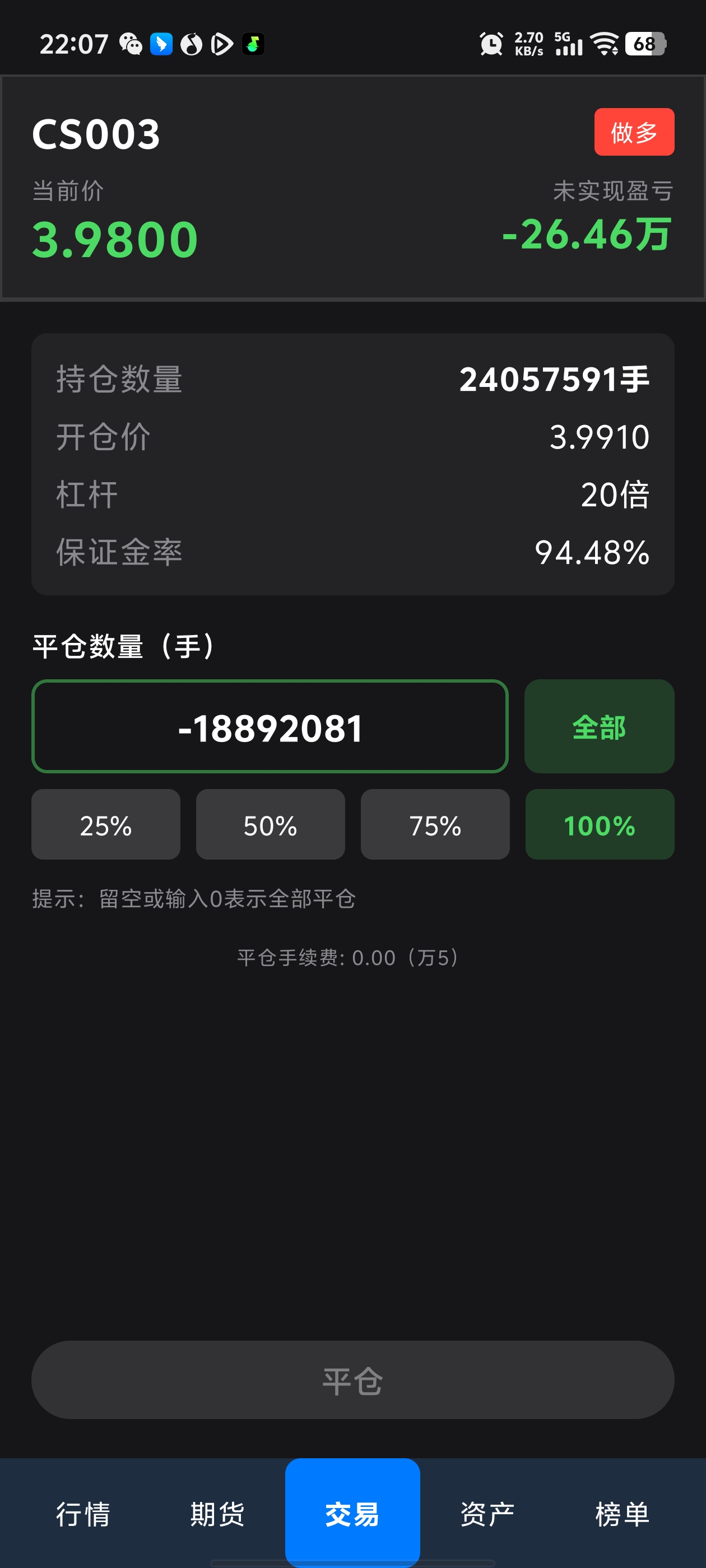Open the 榜单 leaderboard tab
Image resolution: width=706 pixels, height=1568 pixels.
[620, 1517]
